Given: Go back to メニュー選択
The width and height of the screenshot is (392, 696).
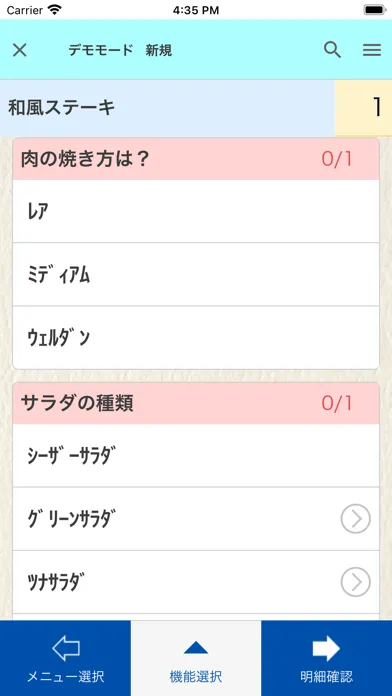Looking at the screenshot, I should (x=65, y=658).
